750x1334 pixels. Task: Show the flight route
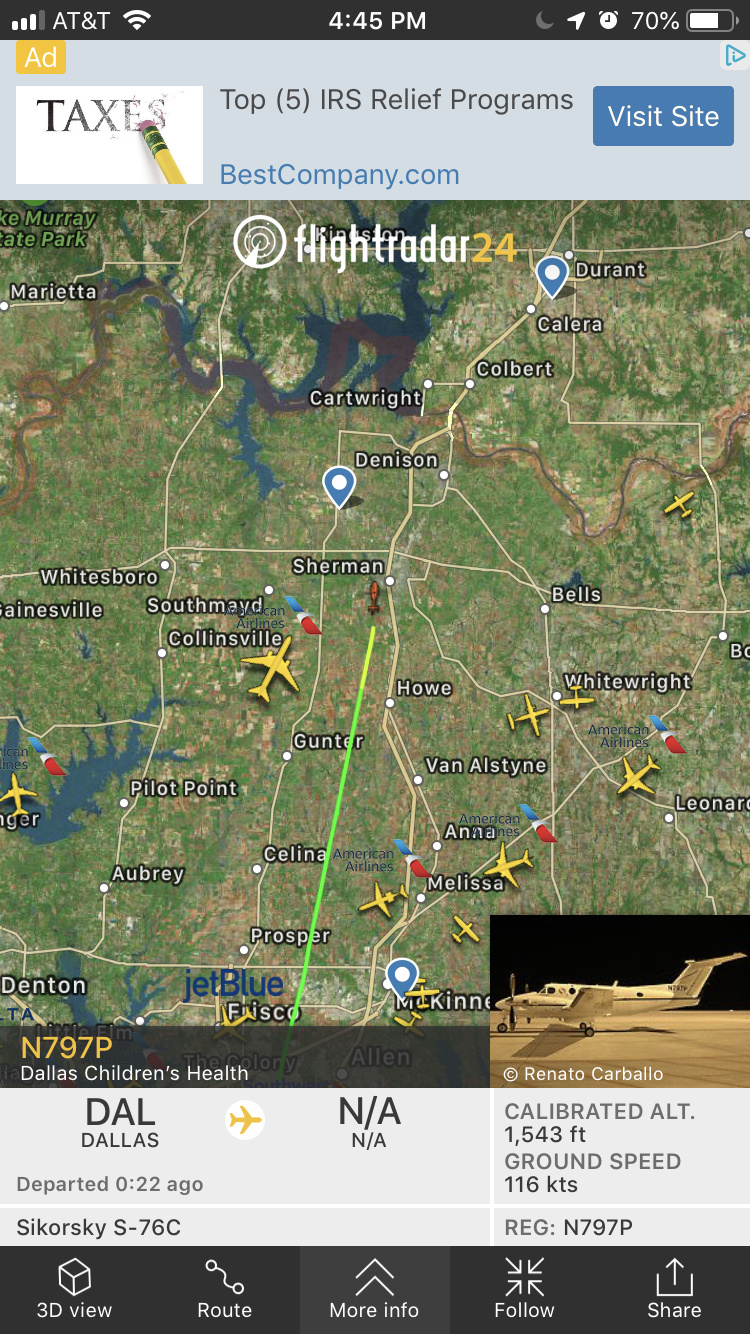(x=225, y=1289)
